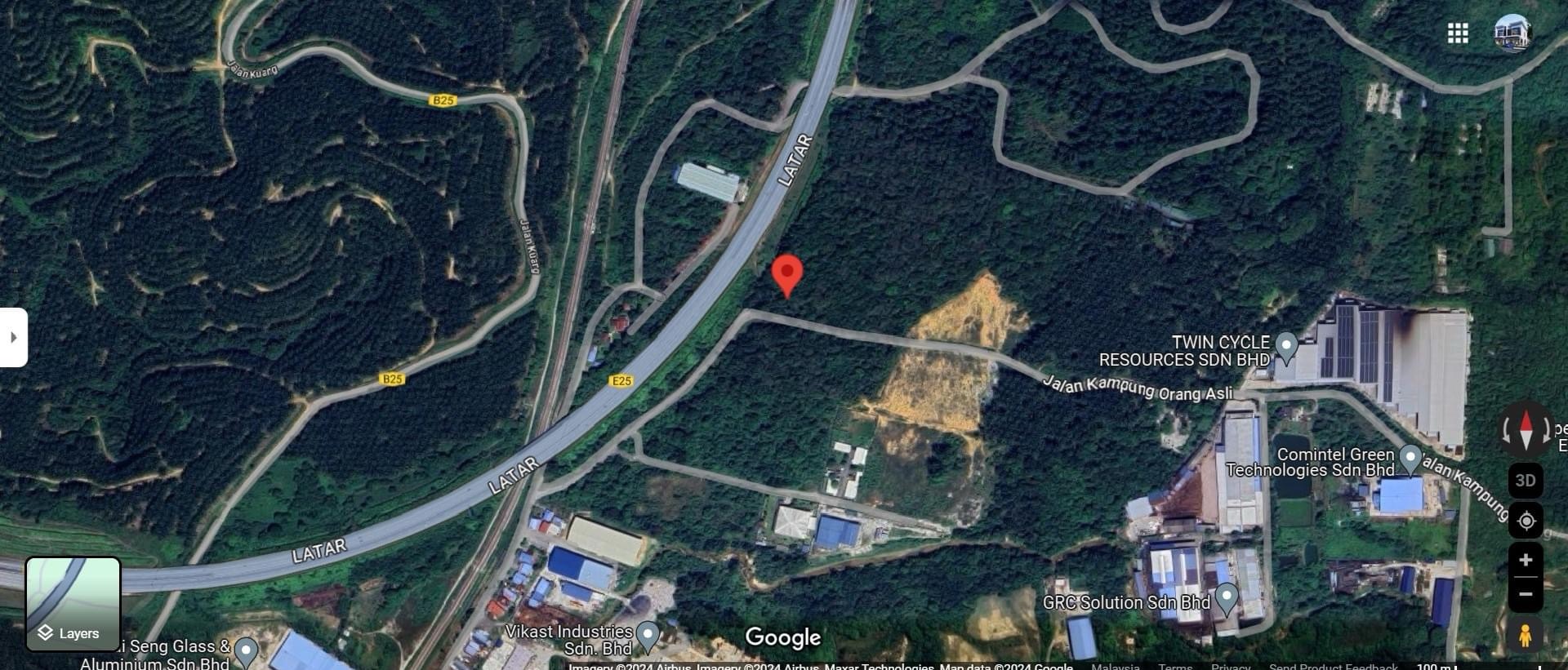This screenshot has width=1568, height=670.
Task: Open Twin Cycle Resources Sdn Bhd marker
Action: click(x=1286, y=346)
